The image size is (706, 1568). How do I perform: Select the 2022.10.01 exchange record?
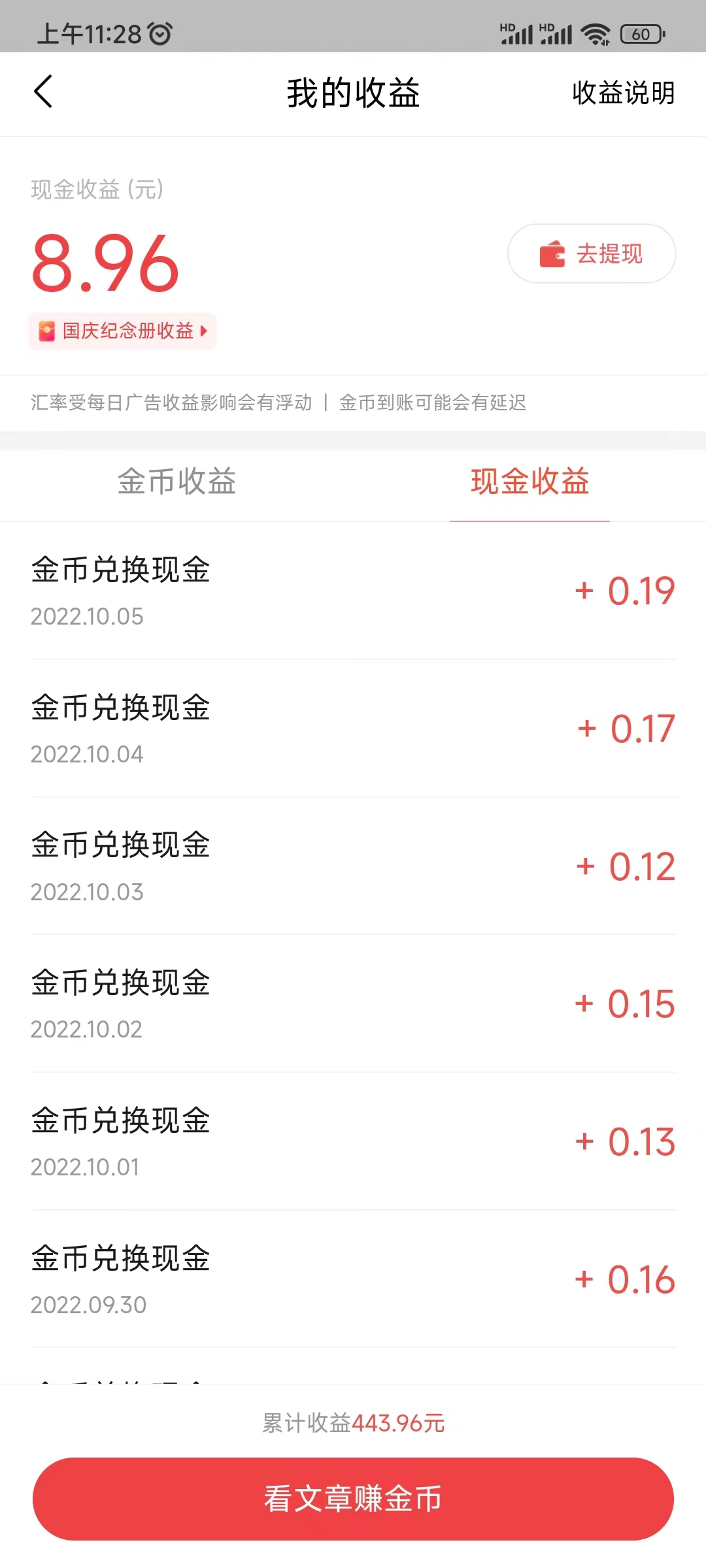point(261,1140)
